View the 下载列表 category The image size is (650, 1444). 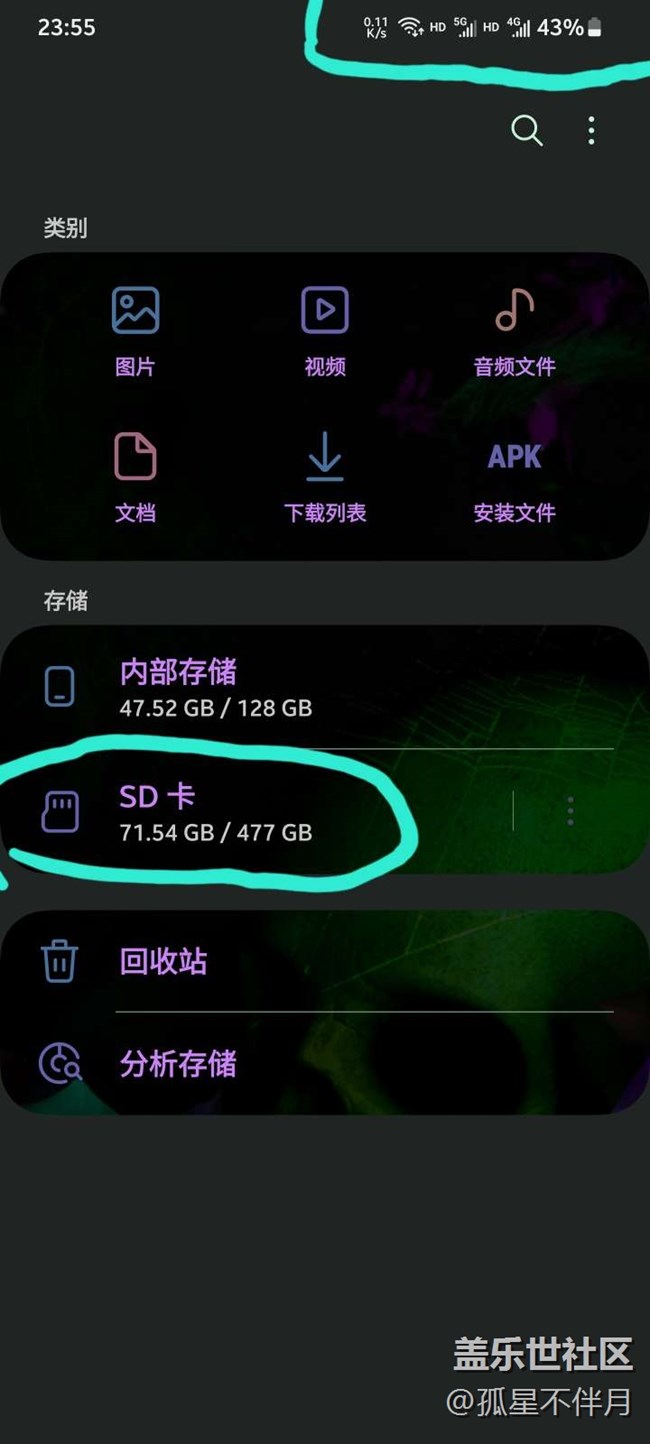pyautogui.click(x=325, y=478)
